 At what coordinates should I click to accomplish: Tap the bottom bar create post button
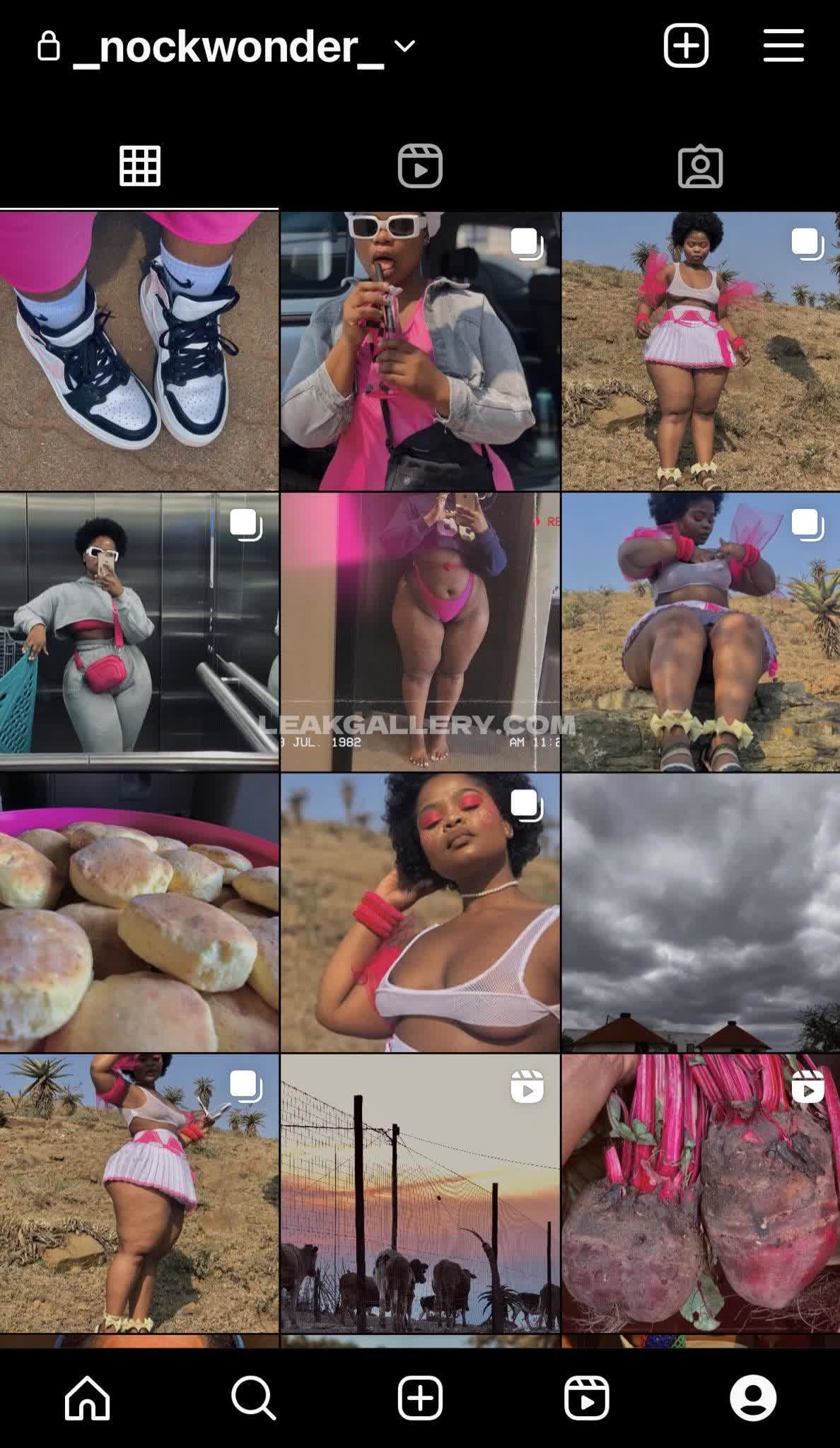(x=420, y=1397)
